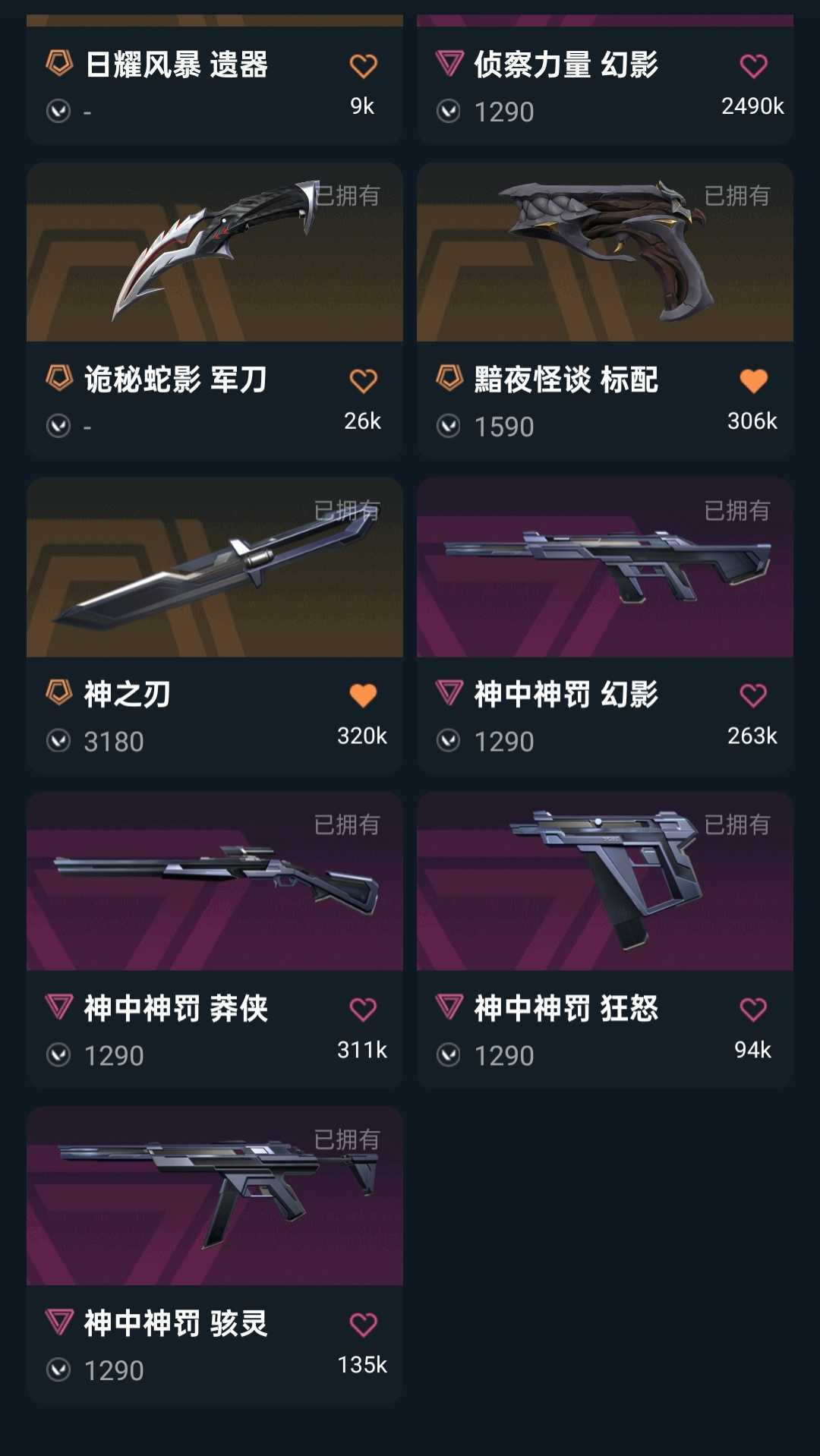This screenshot has height=1456, width=820.
Task: Open the 诡秘蛇影 军刀 skin card
Action: point(215,253)
